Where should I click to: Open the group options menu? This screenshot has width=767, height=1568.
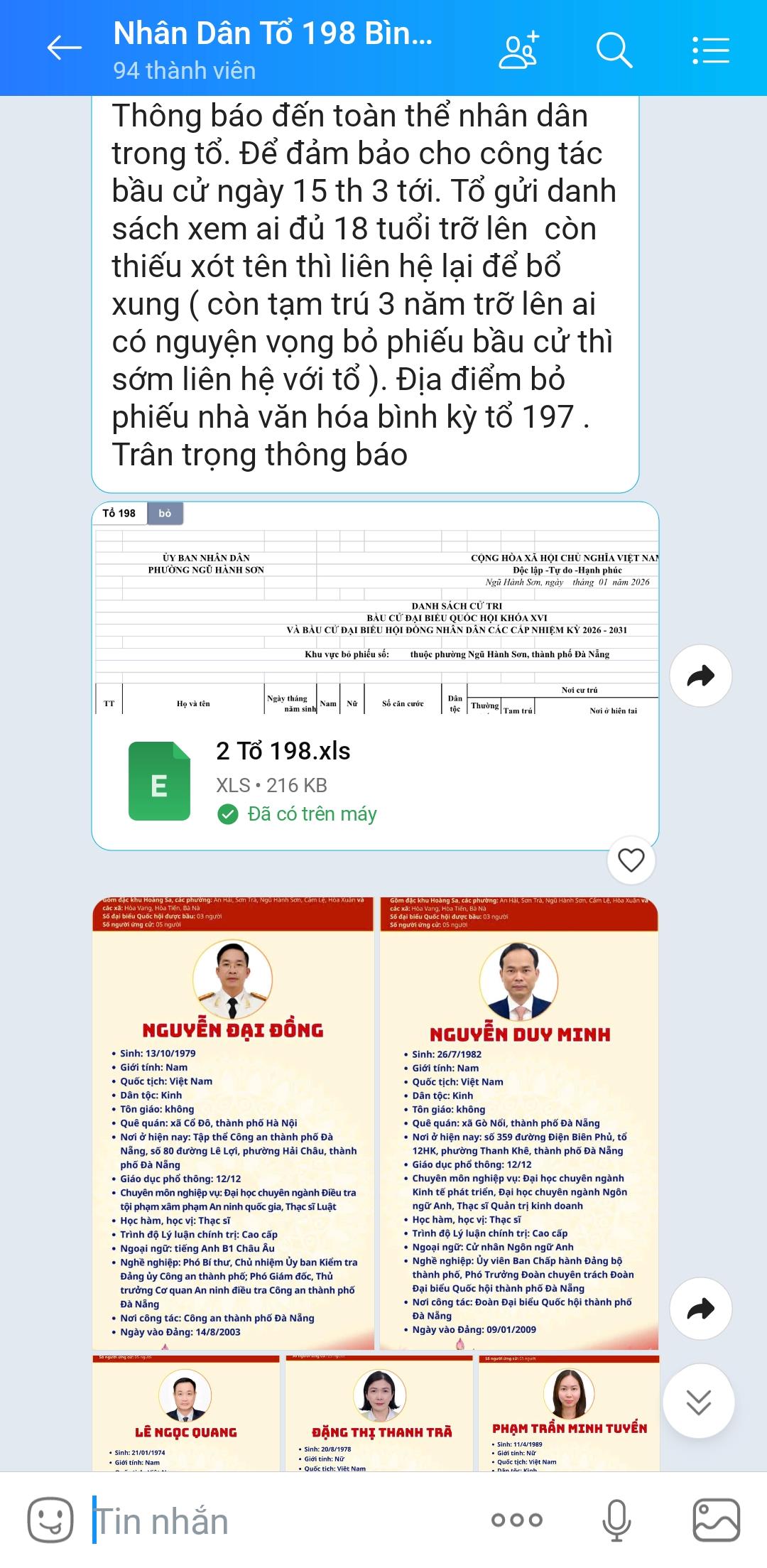pyautogui.click(x=710, y=50)
